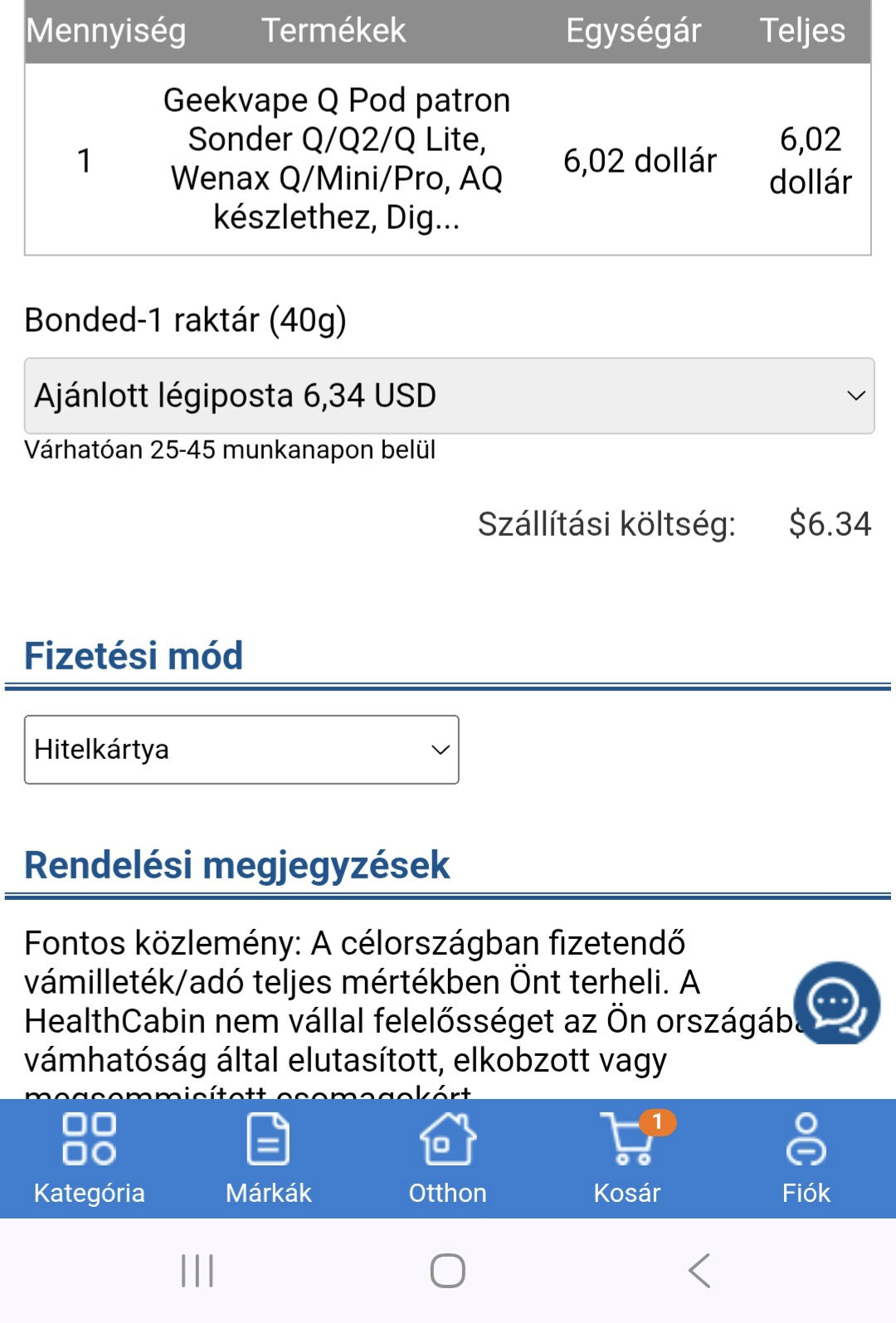The image size is (896, 1323).
Task: Tap the system back button
Action: click(x=699, y=1270)
